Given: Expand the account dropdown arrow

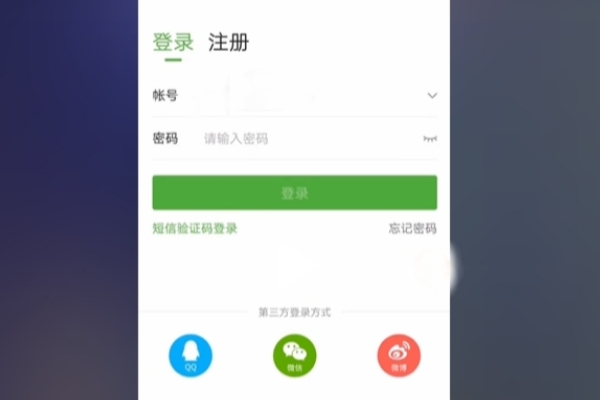Looking at the screenshot, I should (x=432, y=96).
